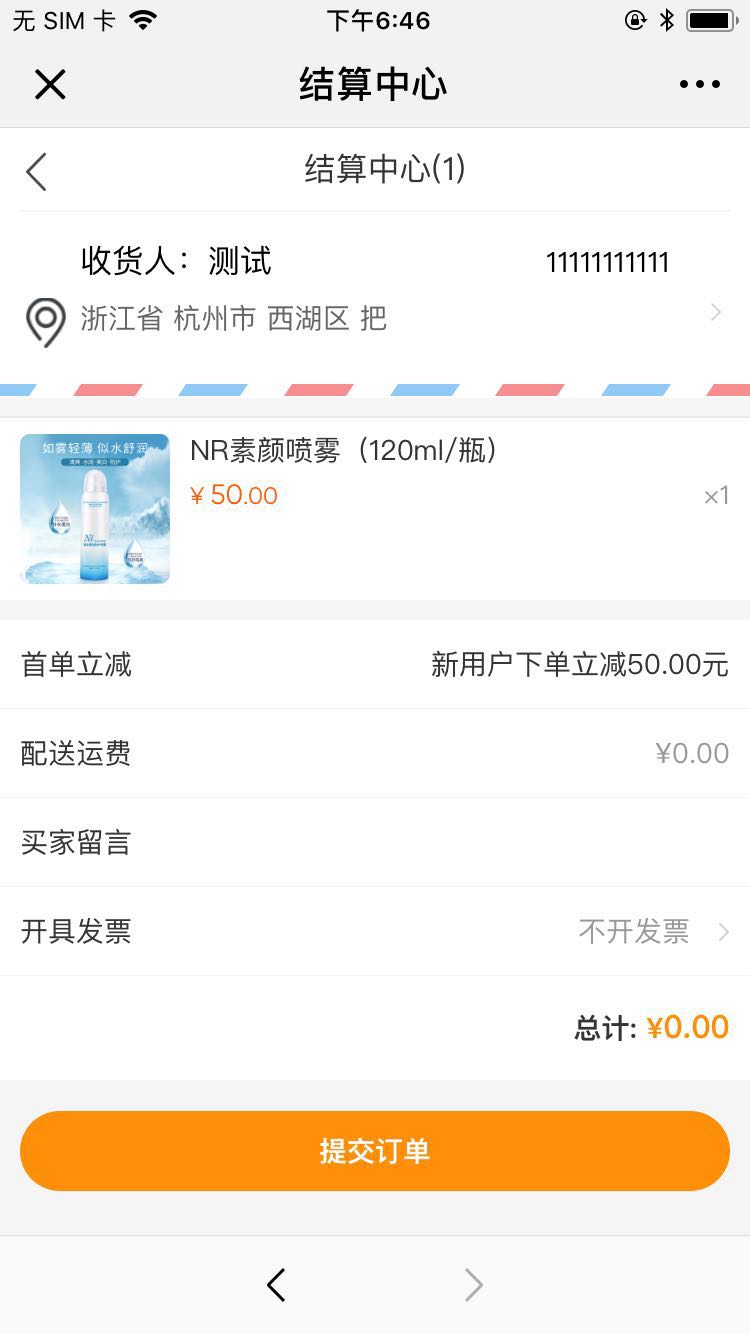The height and width of the screenshot is (1334, 750).
Task: Tap the back arrow next to 结算中心(1)
Action: pyautogui.click(x=36, y=171)
